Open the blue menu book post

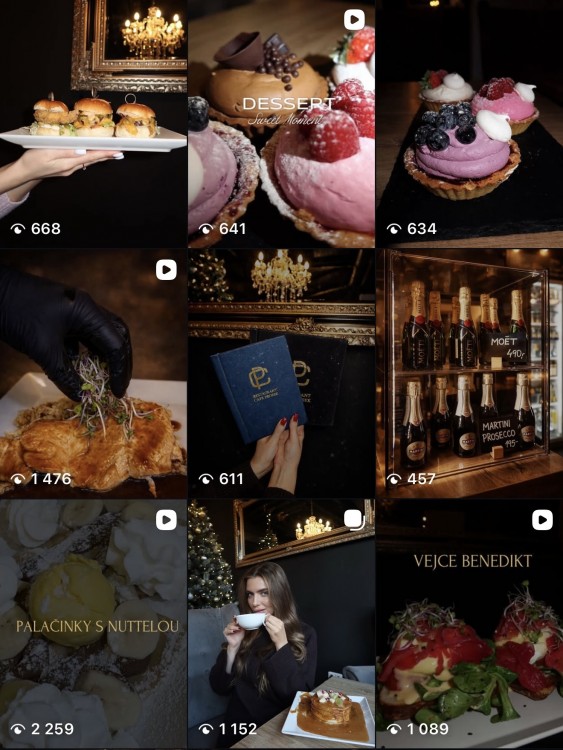pos(281,374)
